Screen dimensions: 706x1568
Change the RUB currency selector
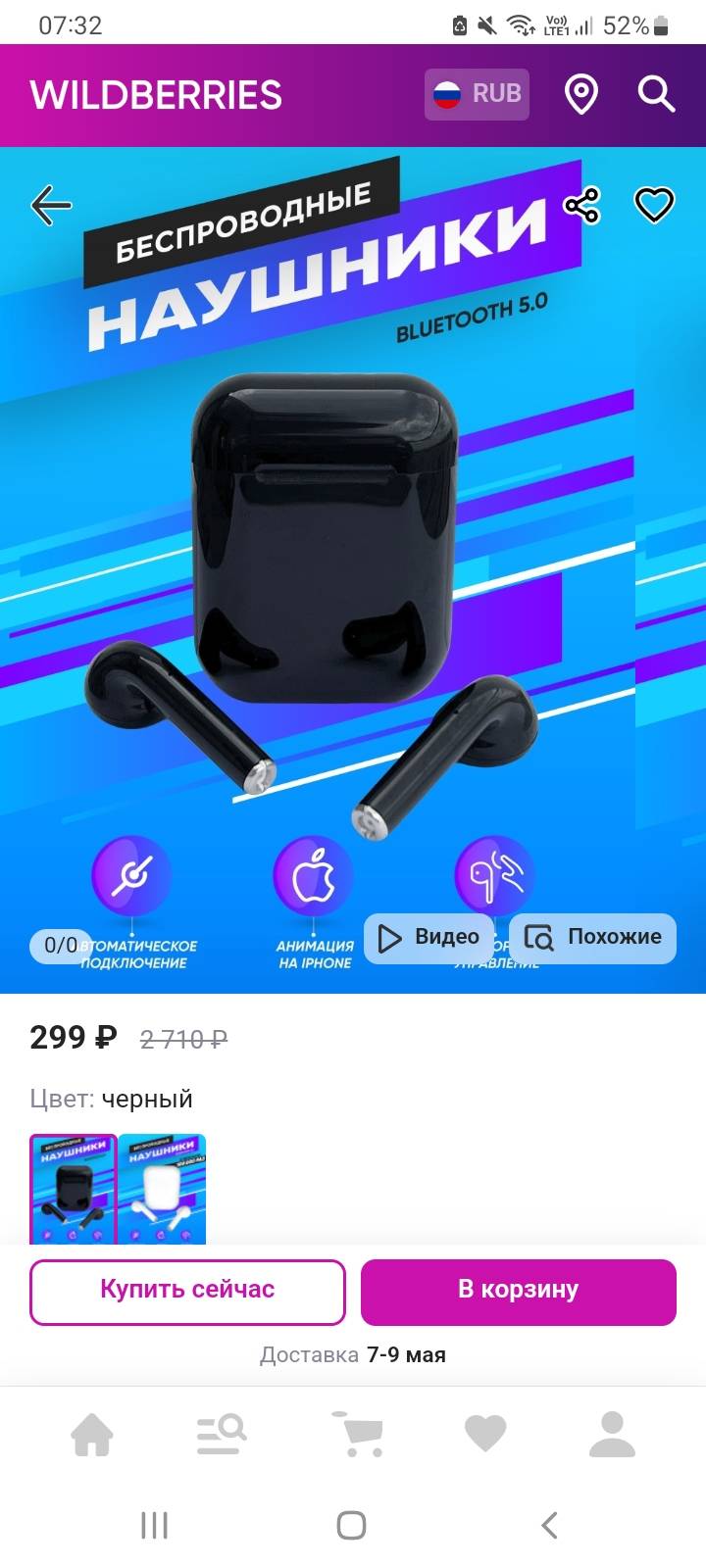pos(477,94)
